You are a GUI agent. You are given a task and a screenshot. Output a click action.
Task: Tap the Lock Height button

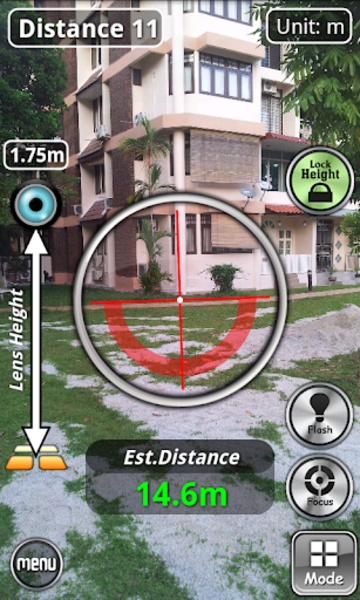[320, 181]
